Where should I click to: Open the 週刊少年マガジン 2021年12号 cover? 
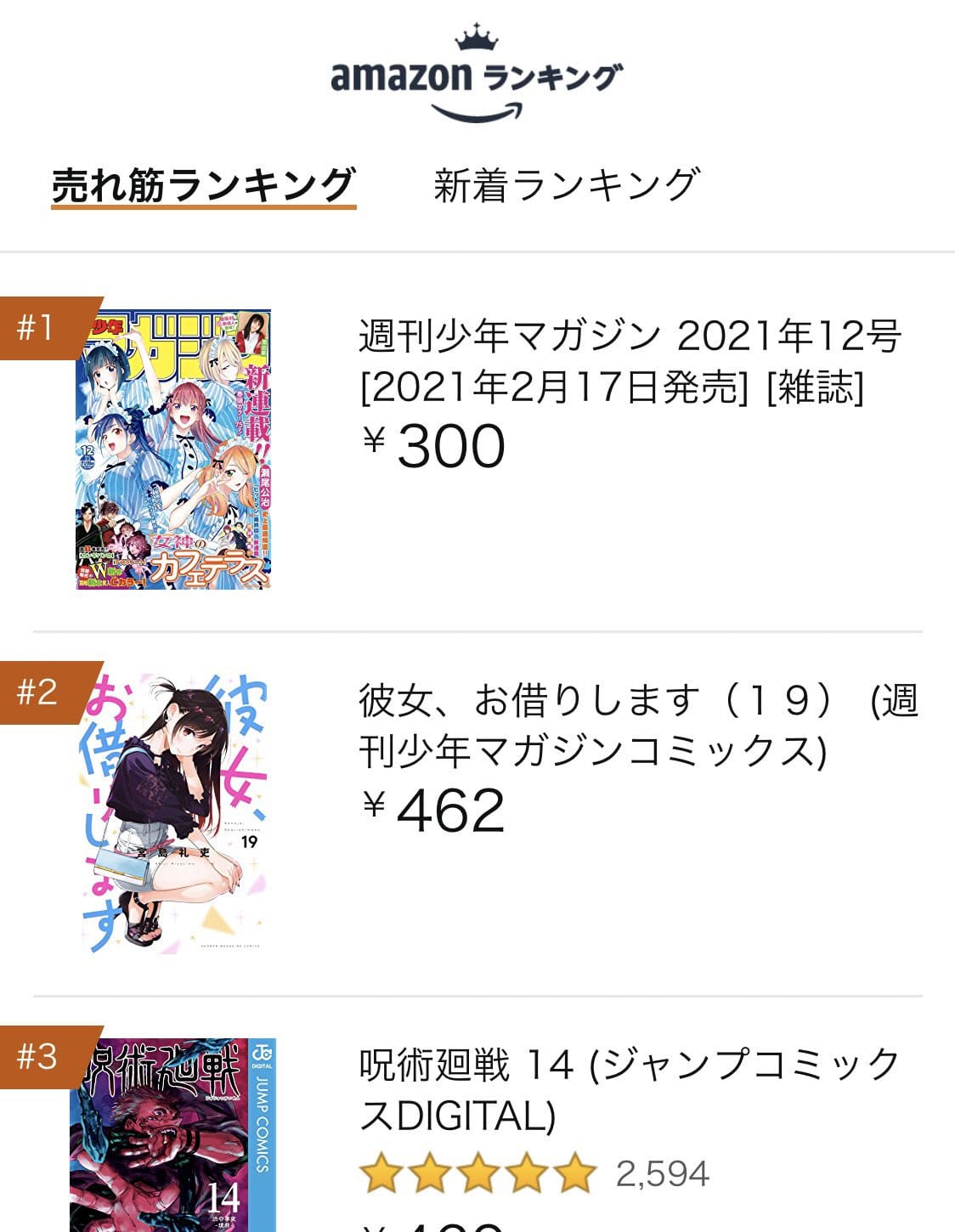[x=174, y=449]
